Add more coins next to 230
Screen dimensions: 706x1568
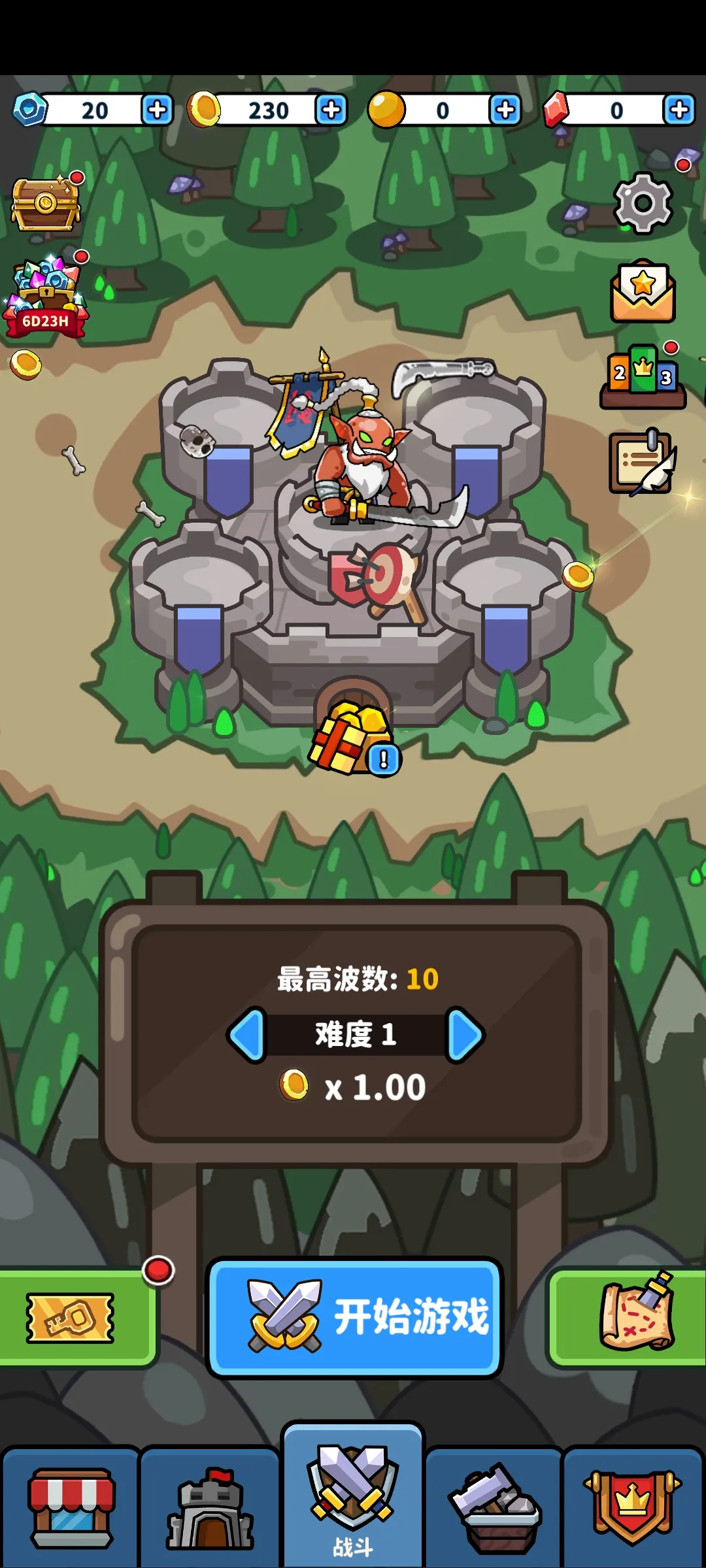(331, 110)
